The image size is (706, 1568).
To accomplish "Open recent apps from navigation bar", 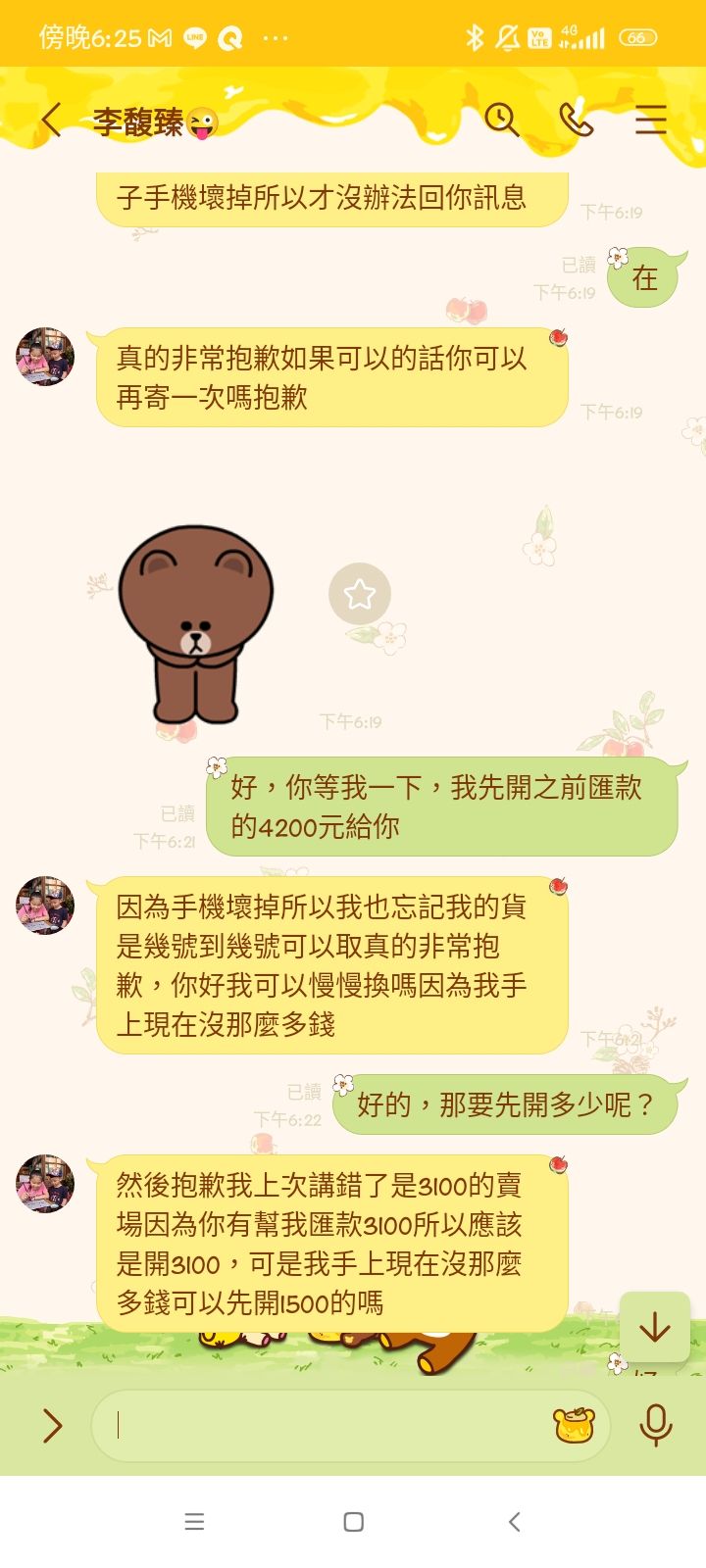I will pos(194,1522).
